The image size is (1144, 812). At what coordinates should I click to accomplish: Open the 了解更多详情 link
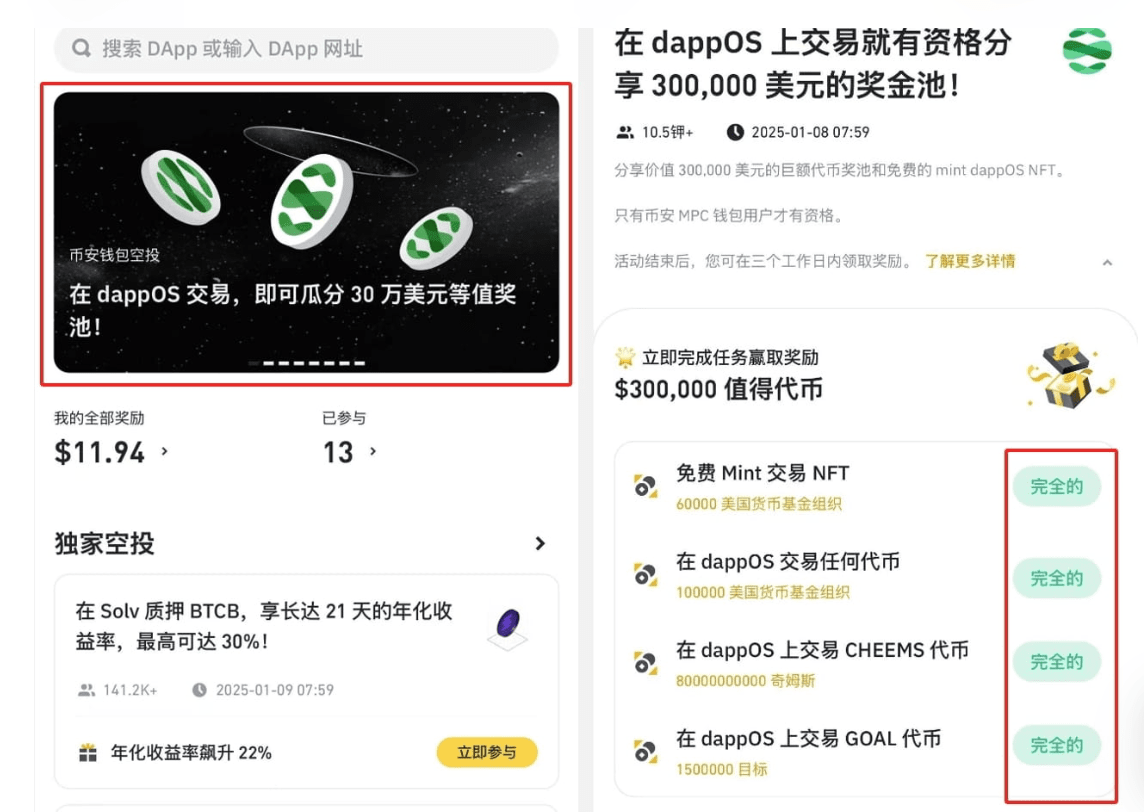pos(969,261)
